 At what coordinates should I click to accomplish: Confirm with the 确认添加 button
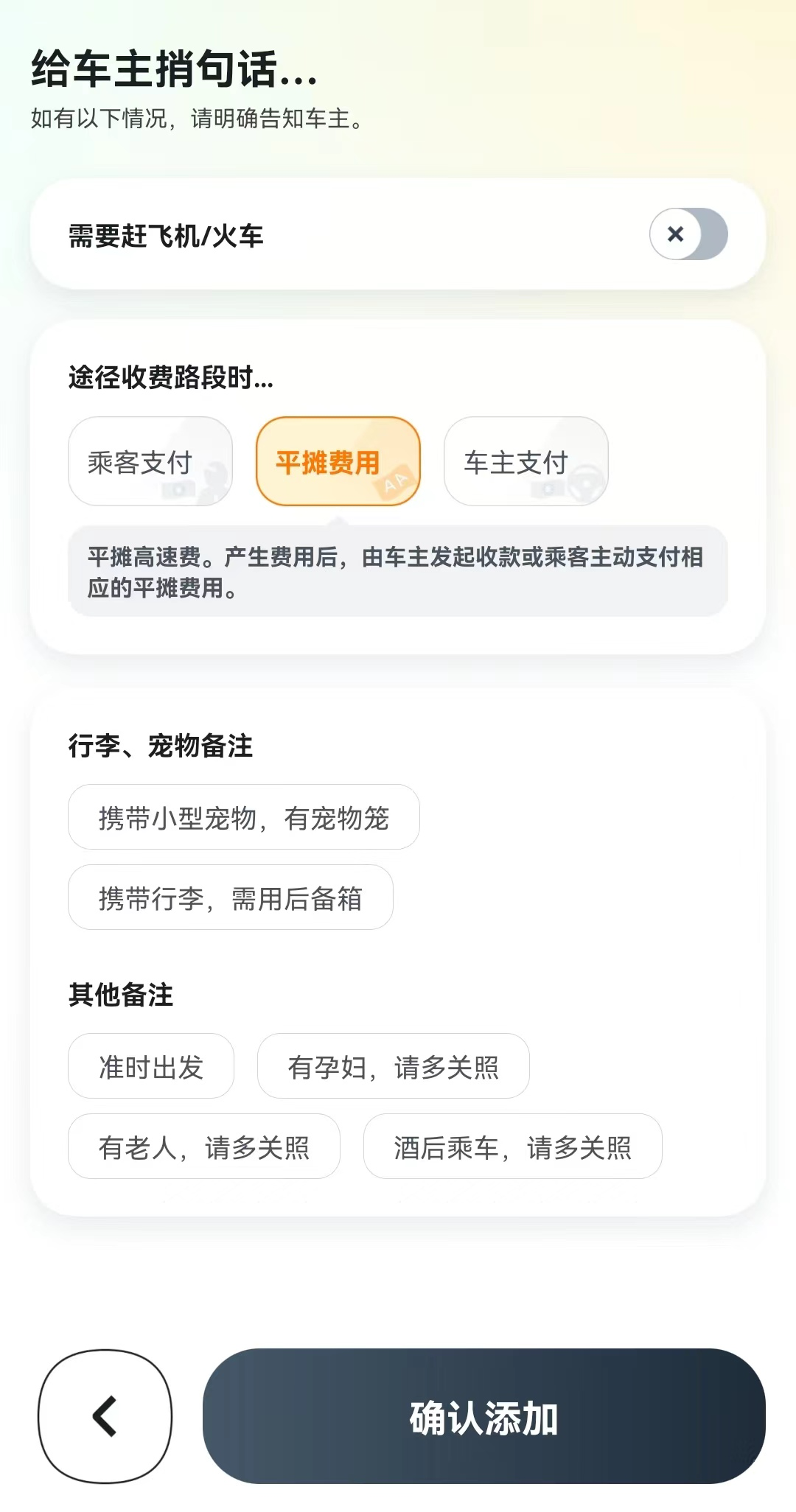[x=484, y=1416]
